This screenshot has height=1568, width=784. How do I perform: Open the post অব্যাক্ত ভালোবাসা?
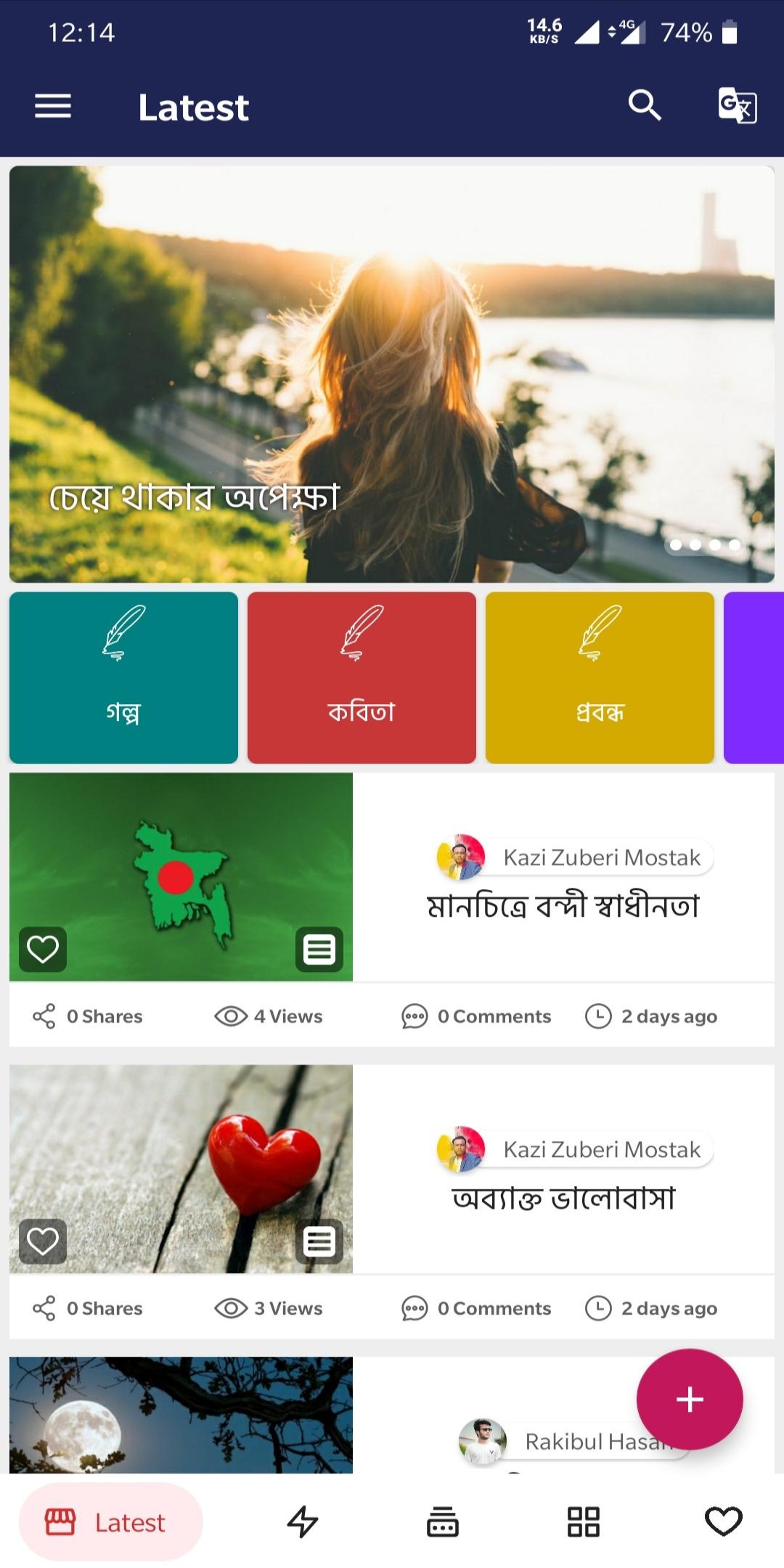(563, 1198)
